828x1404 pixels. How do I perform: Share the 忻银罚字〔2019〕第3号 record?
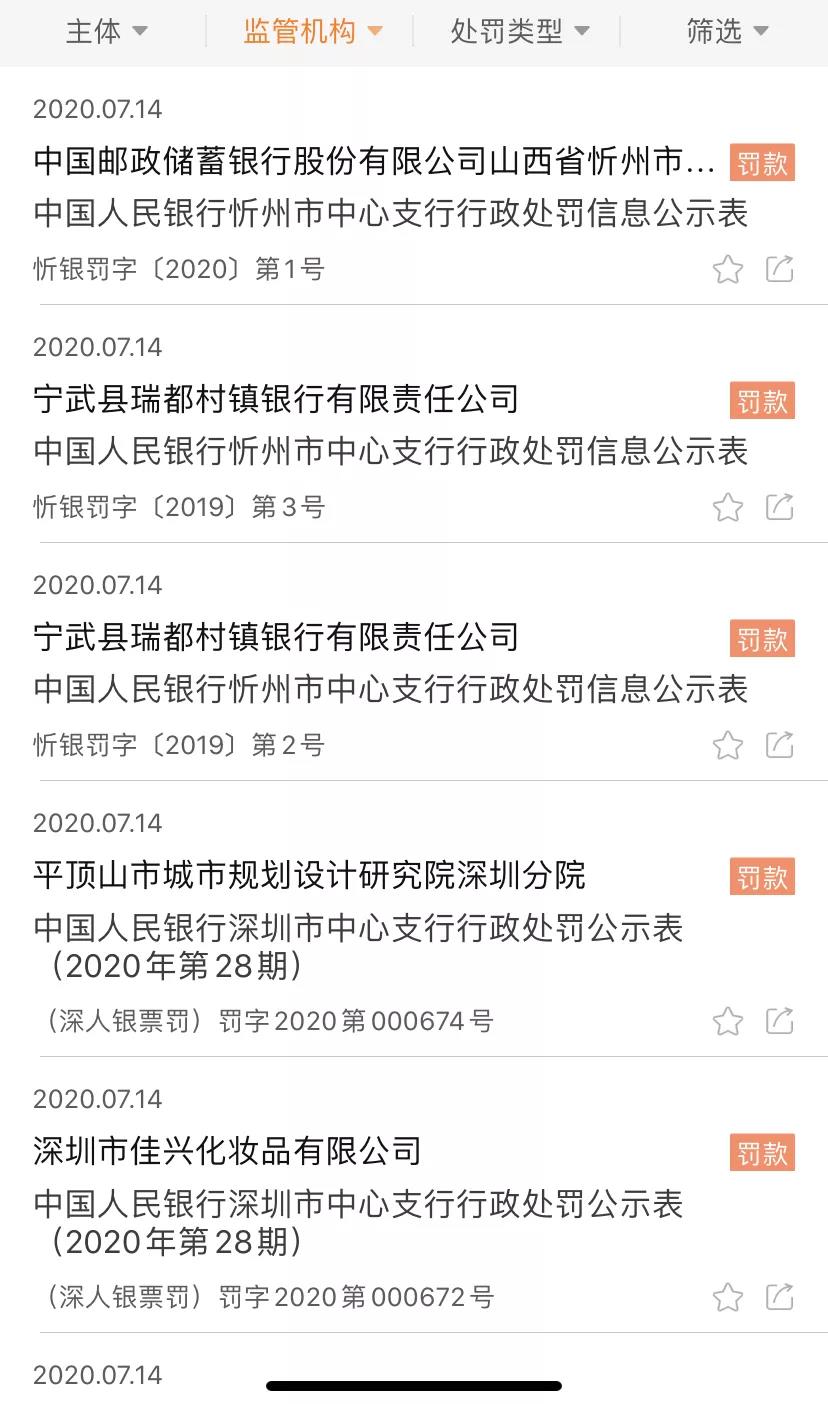coord(780,507)
